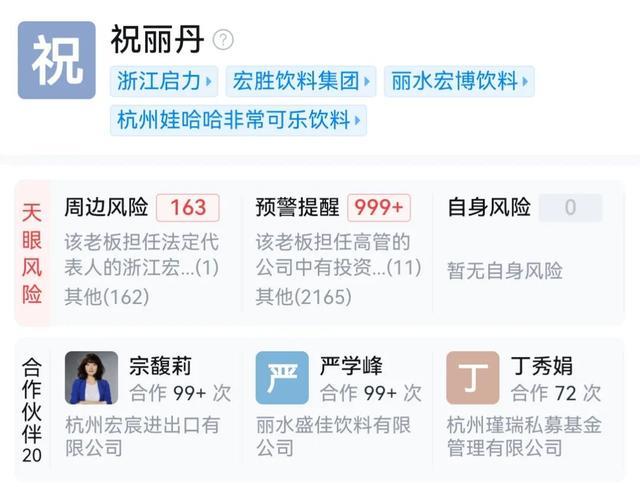
Task: Open the 自身风险 section
Action: [524, 240]
